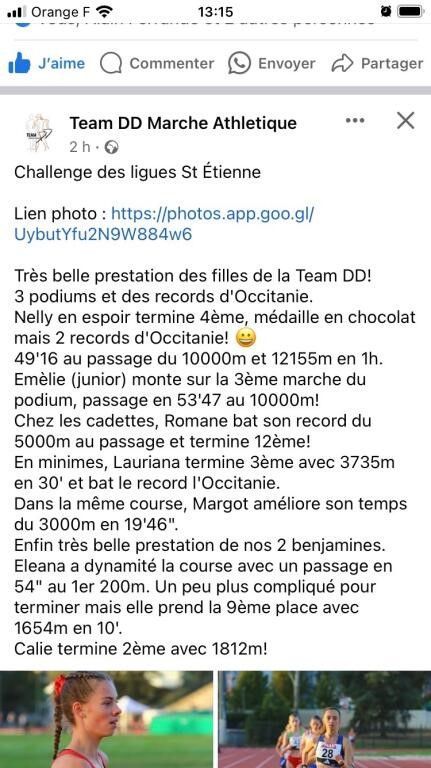Viewport: 431px width, 768px height.
Task: Open the photos.app.goo.gl photo link
Action: coord(164,224)
